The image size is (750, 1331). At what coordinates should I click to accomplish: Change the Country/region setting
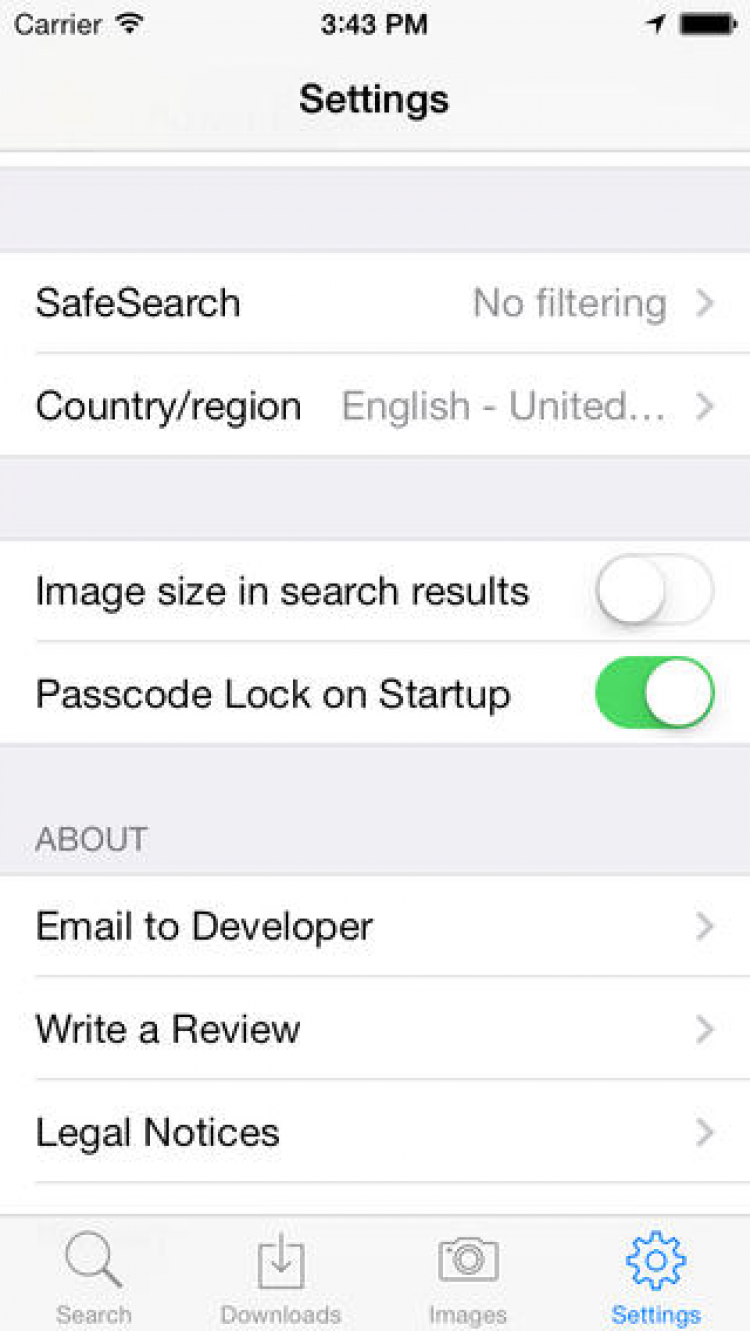point(375,406)
